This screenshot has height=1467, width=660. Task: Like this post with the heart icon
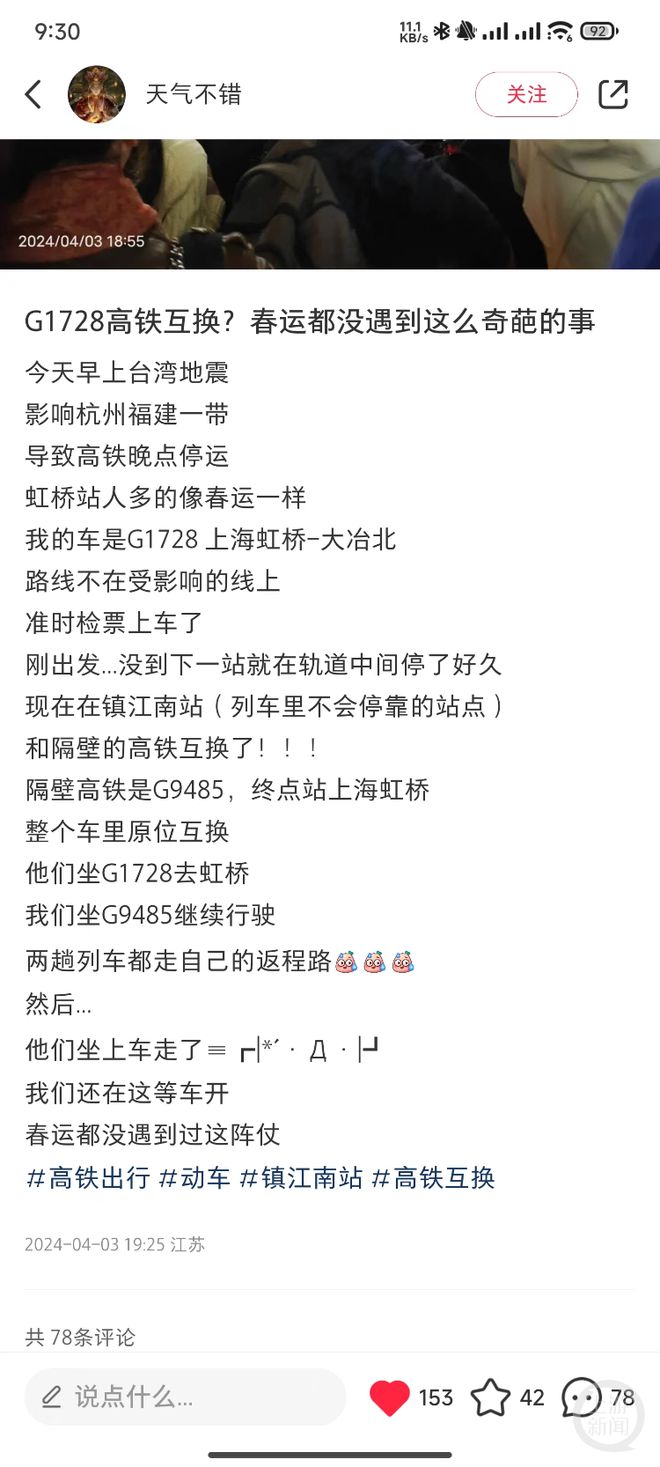tap(390, 1397)
